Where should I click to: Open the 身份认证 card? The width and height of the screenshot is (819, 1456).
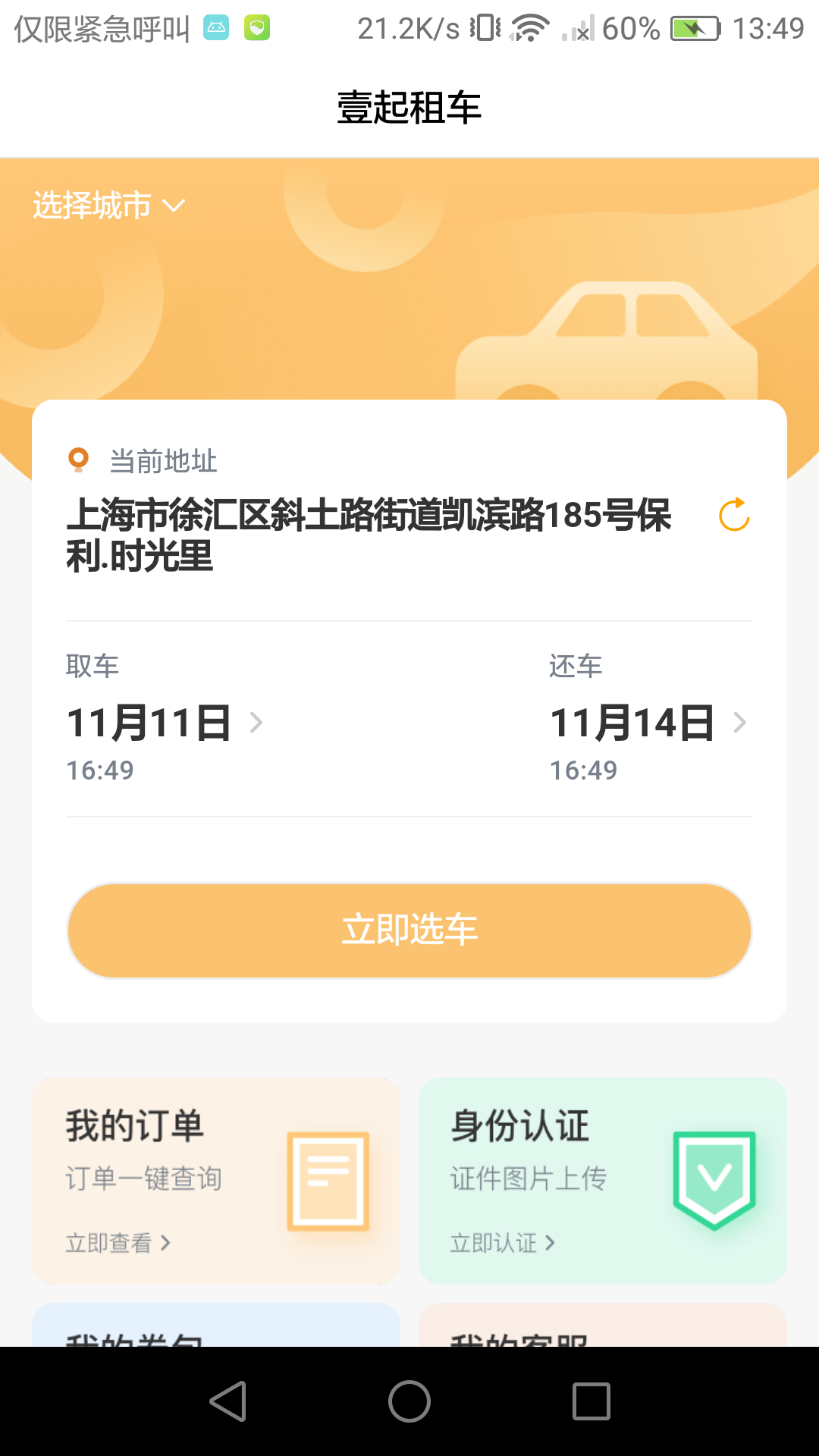pos(602,1181)
